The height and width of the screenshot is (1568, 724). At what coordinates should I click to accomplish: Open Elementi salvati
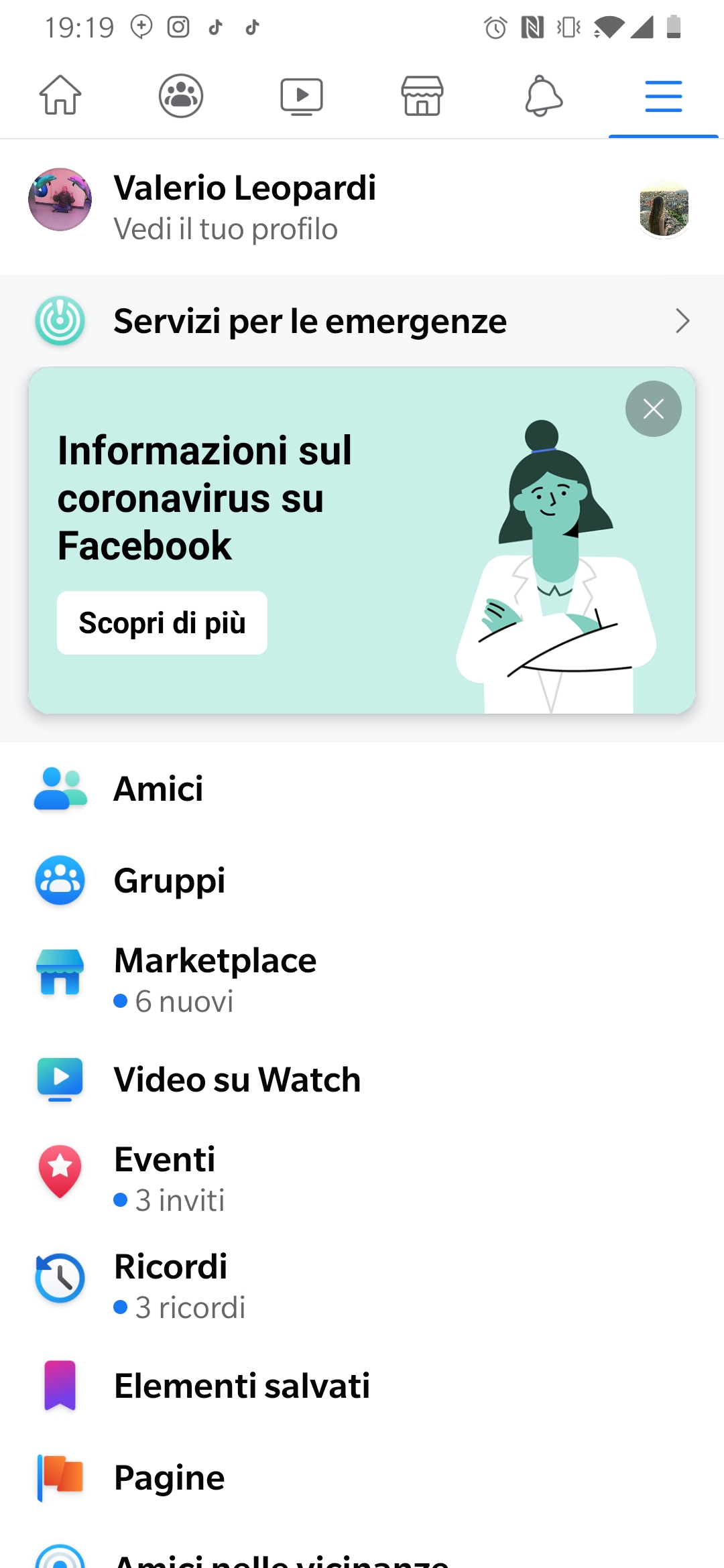coord(242,1386)
